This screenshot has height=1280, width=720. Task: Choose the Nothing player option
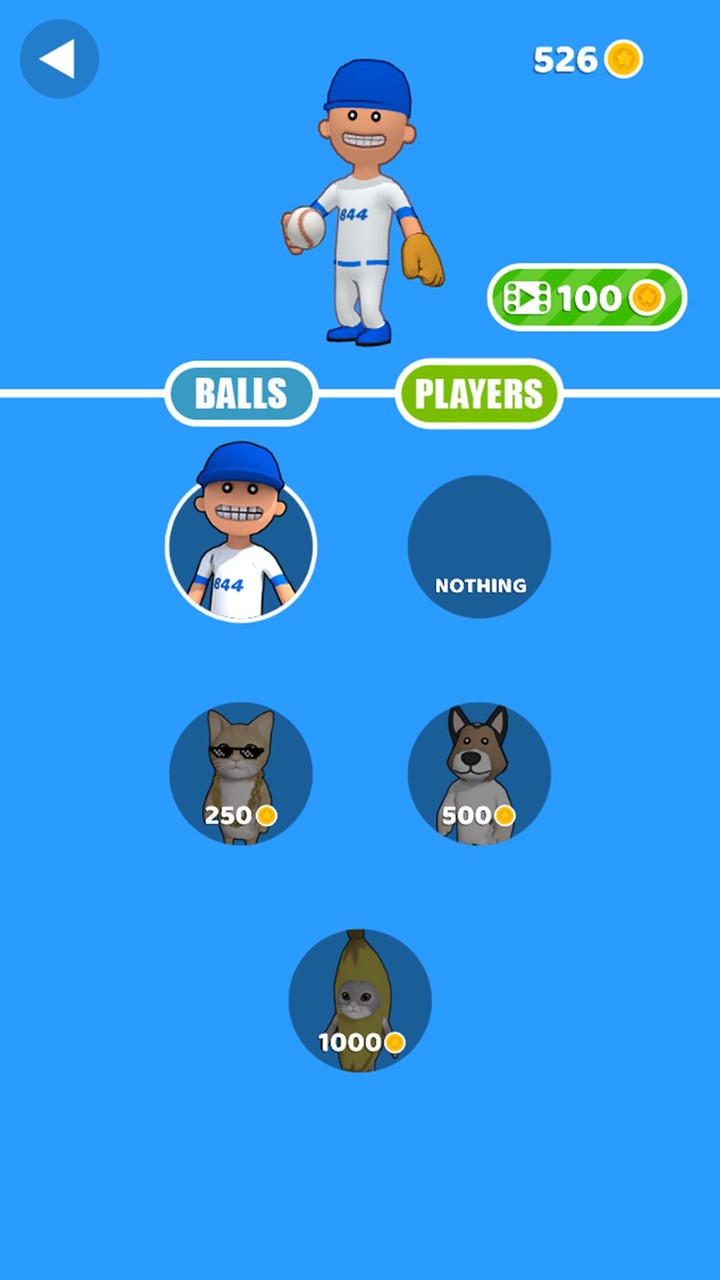coord(479,546)
